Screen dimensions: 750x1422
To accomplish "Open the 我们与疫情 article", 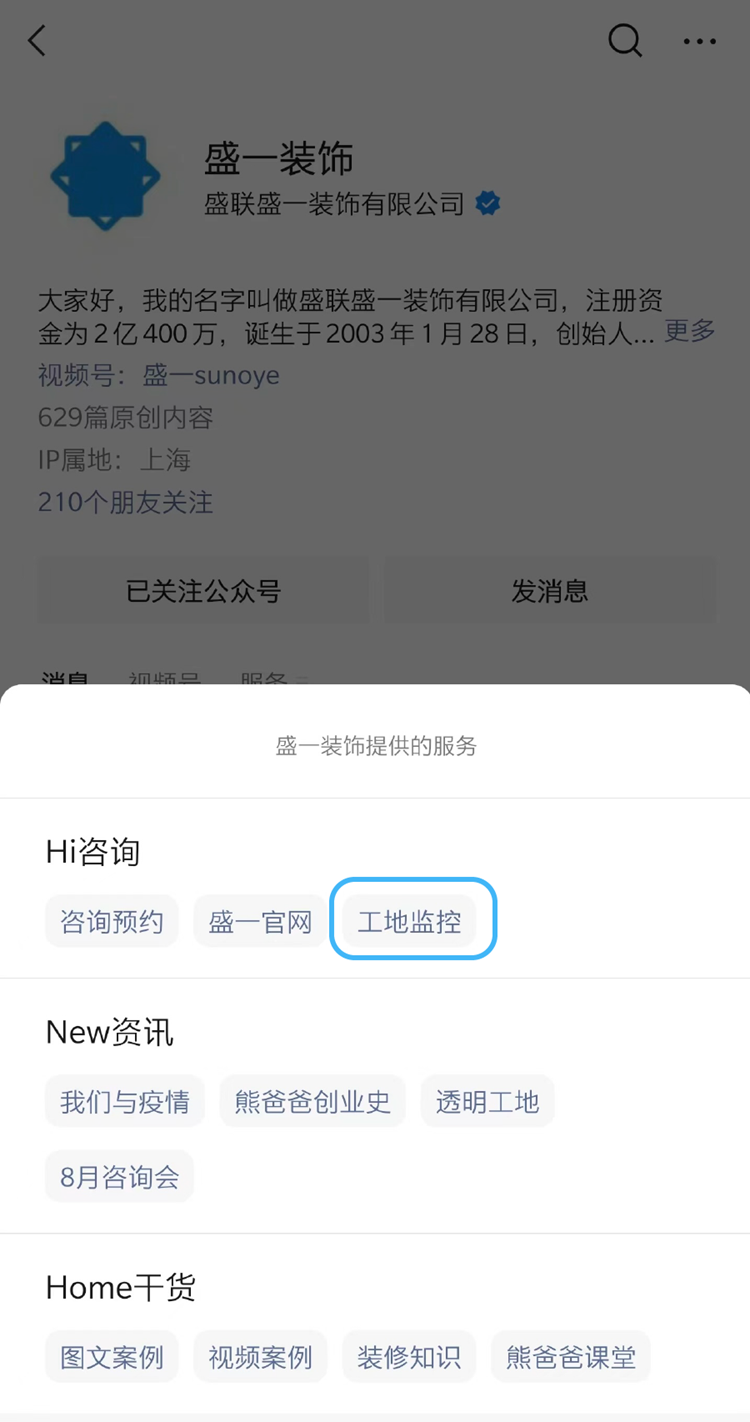I will pos(125,1102).
